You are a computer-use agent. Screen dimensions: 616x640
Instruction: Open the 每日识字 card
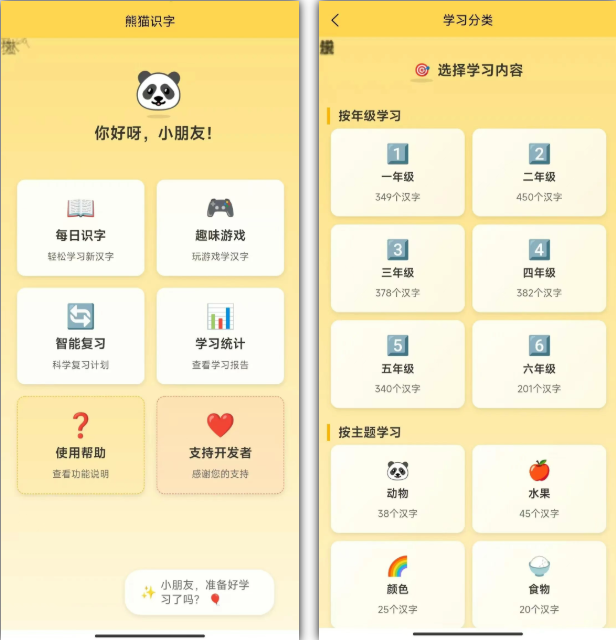(x=81, y=228)
